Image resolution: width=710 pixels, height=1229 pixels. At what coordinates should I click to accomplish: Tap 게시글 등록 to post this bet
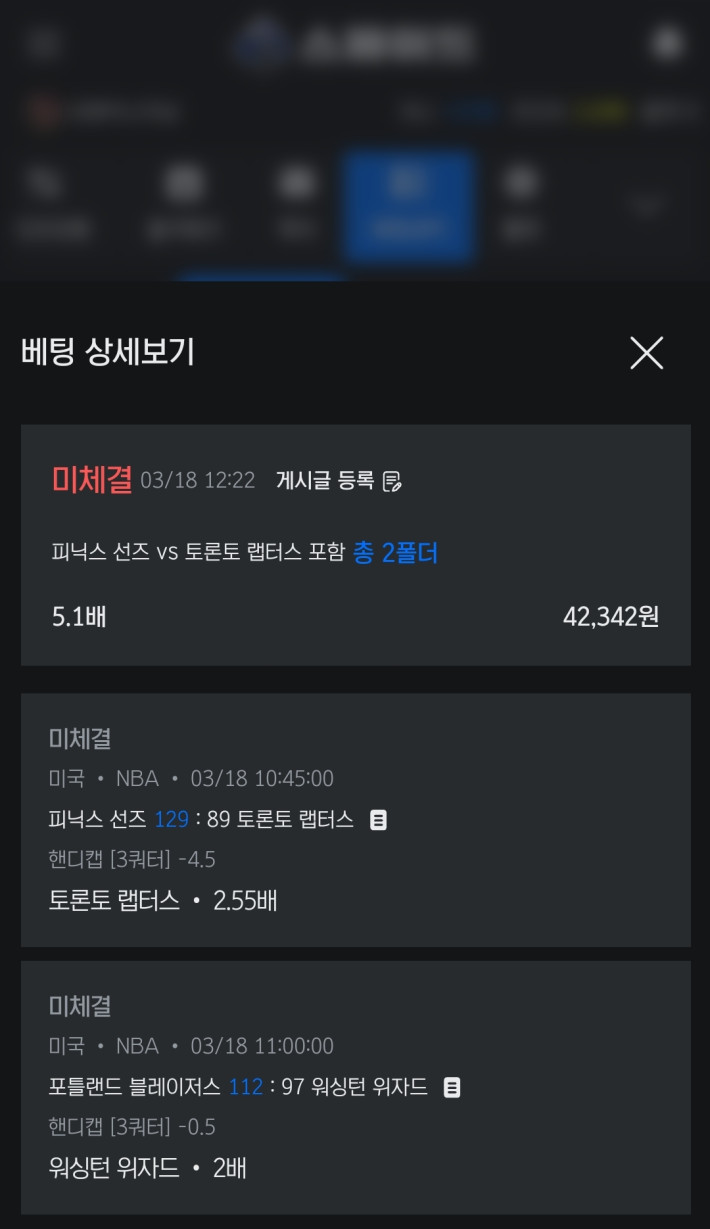(x=339, y=481)
